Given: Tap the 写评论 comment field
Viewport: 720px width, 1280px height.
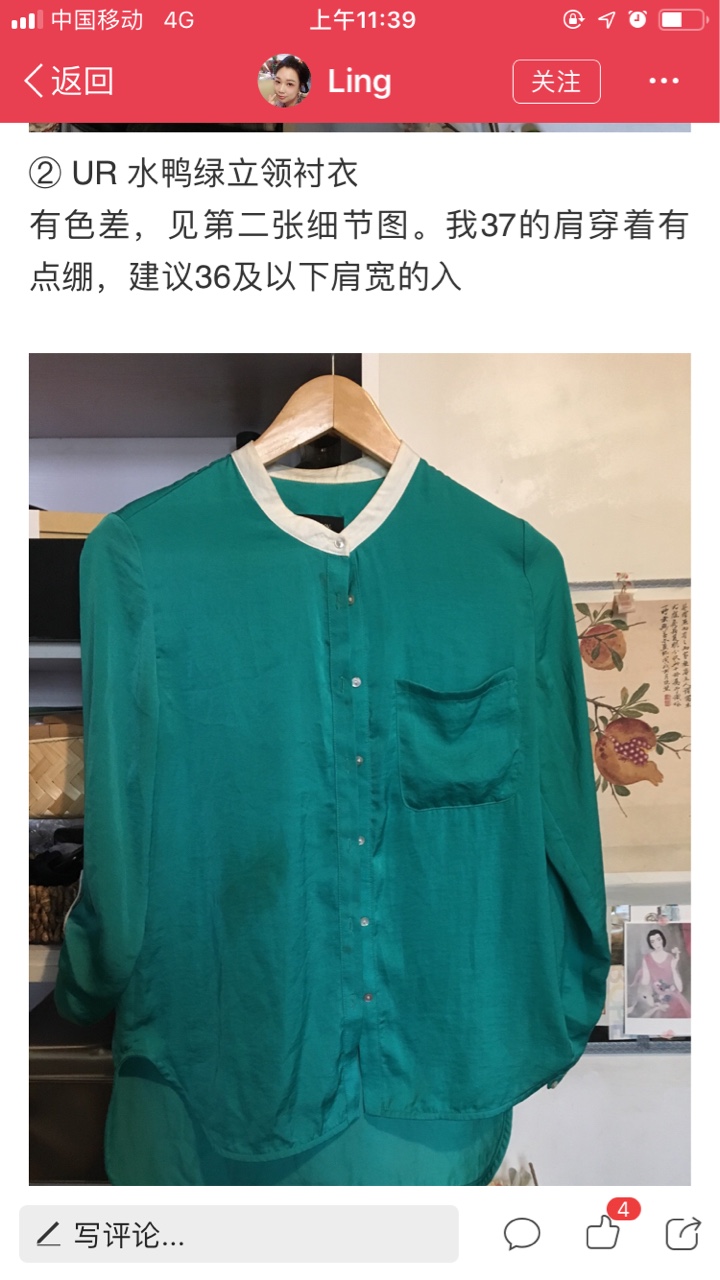Looking at the screenshot, I should click(x=239, y=1234).
